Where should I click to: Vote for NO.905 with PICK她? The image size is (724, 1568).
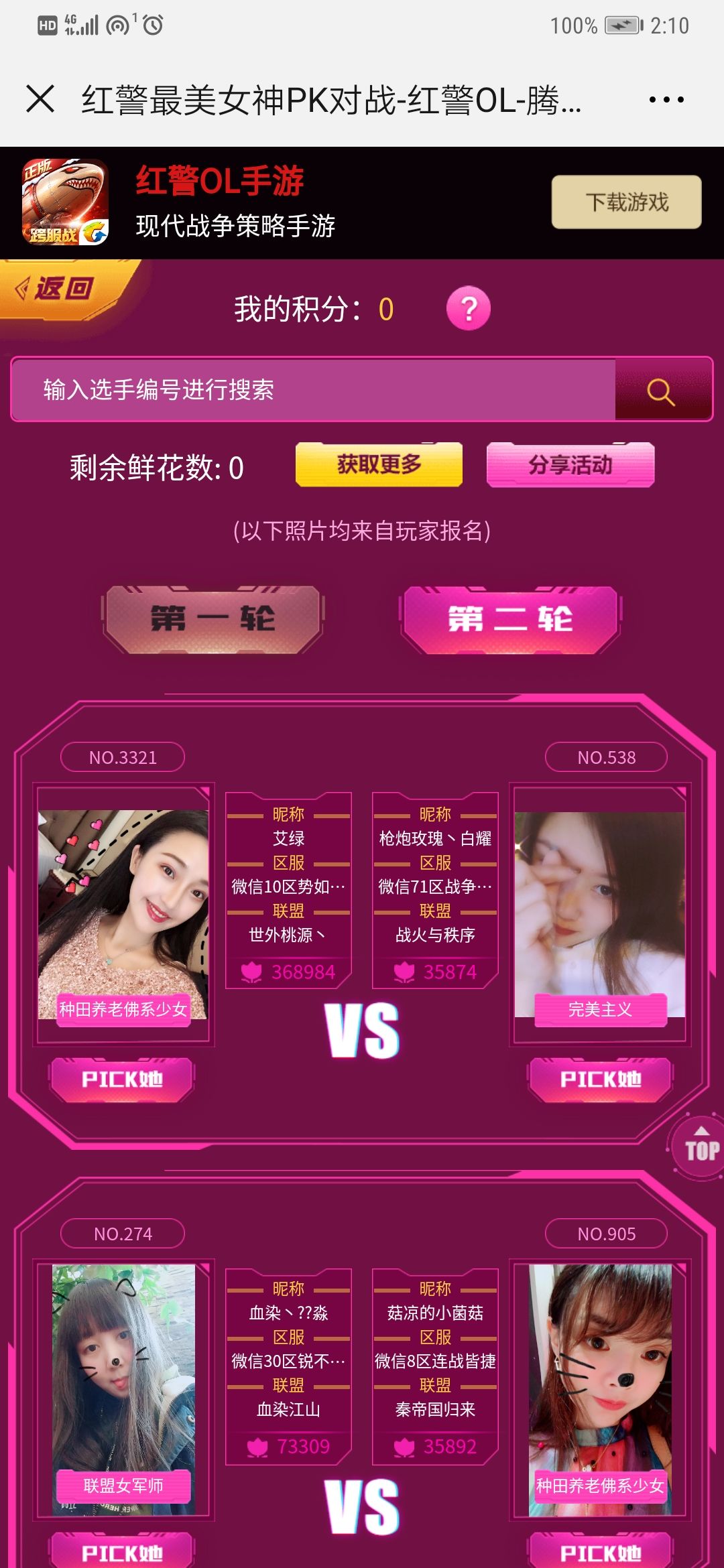[x=601, y=1552]
